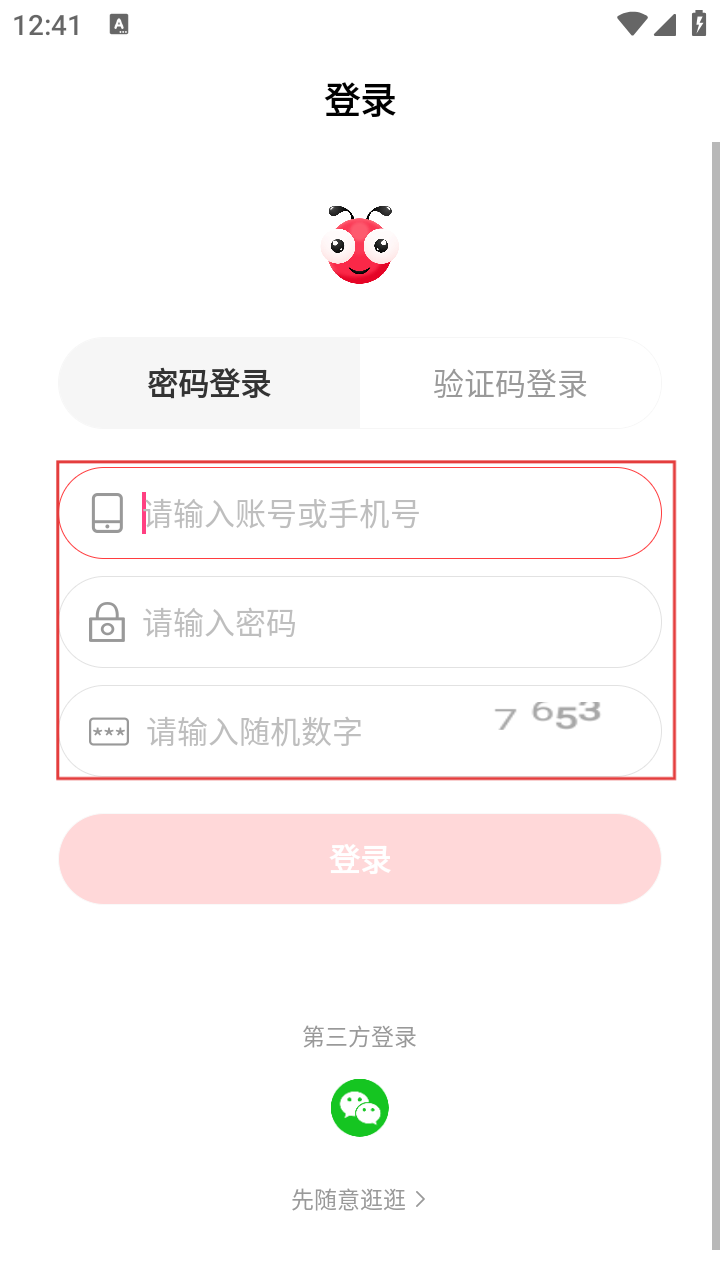Tap the pink 登录 button
Viewport: 720px width, 1280px height.
pyautogui.click(x=360, y=859)
